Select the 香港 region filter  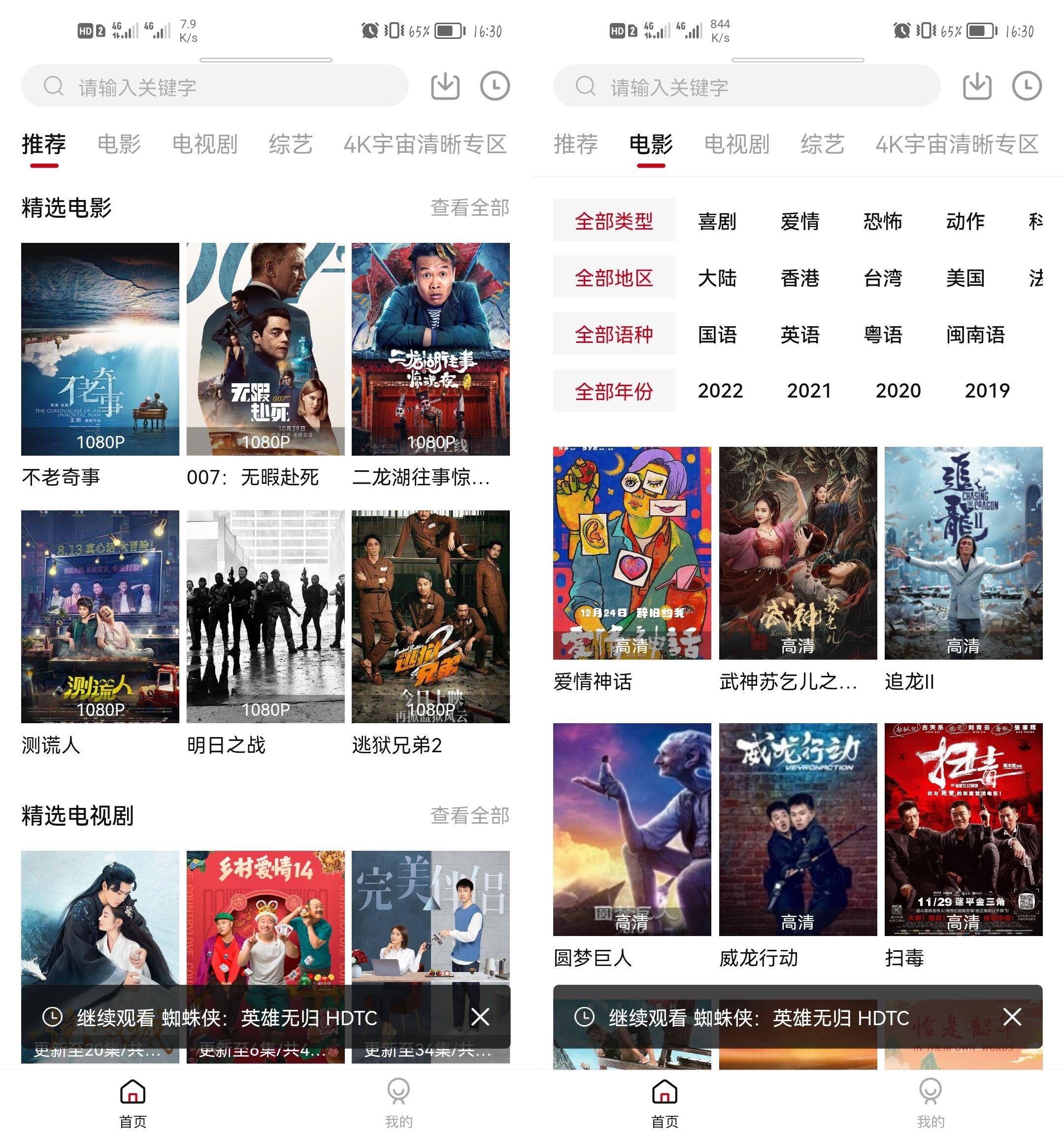click(799, 278)
